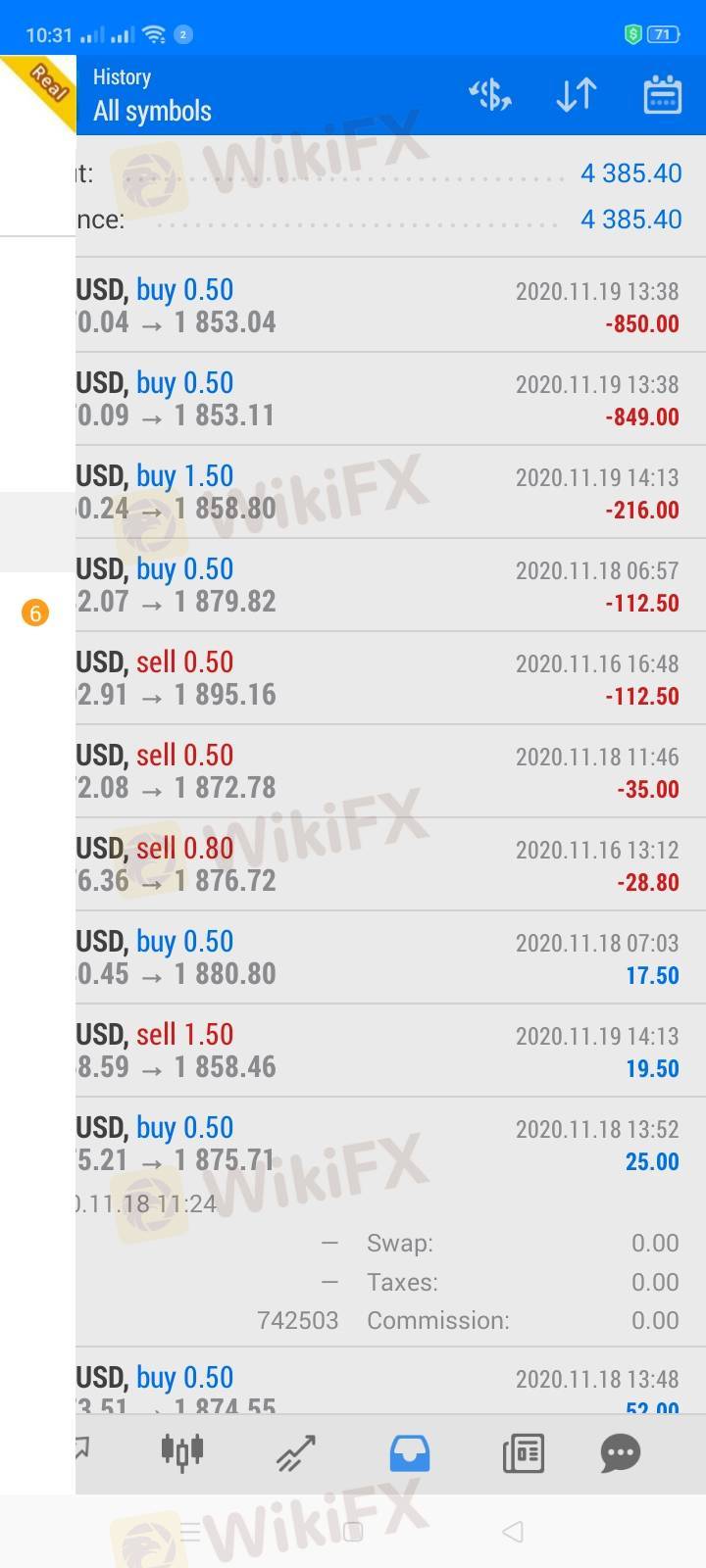Screen dimensions: 706x1568
Task: Expand the sell 0.50 trade from 2020.11.16 16:48
Action: (390, 678)
